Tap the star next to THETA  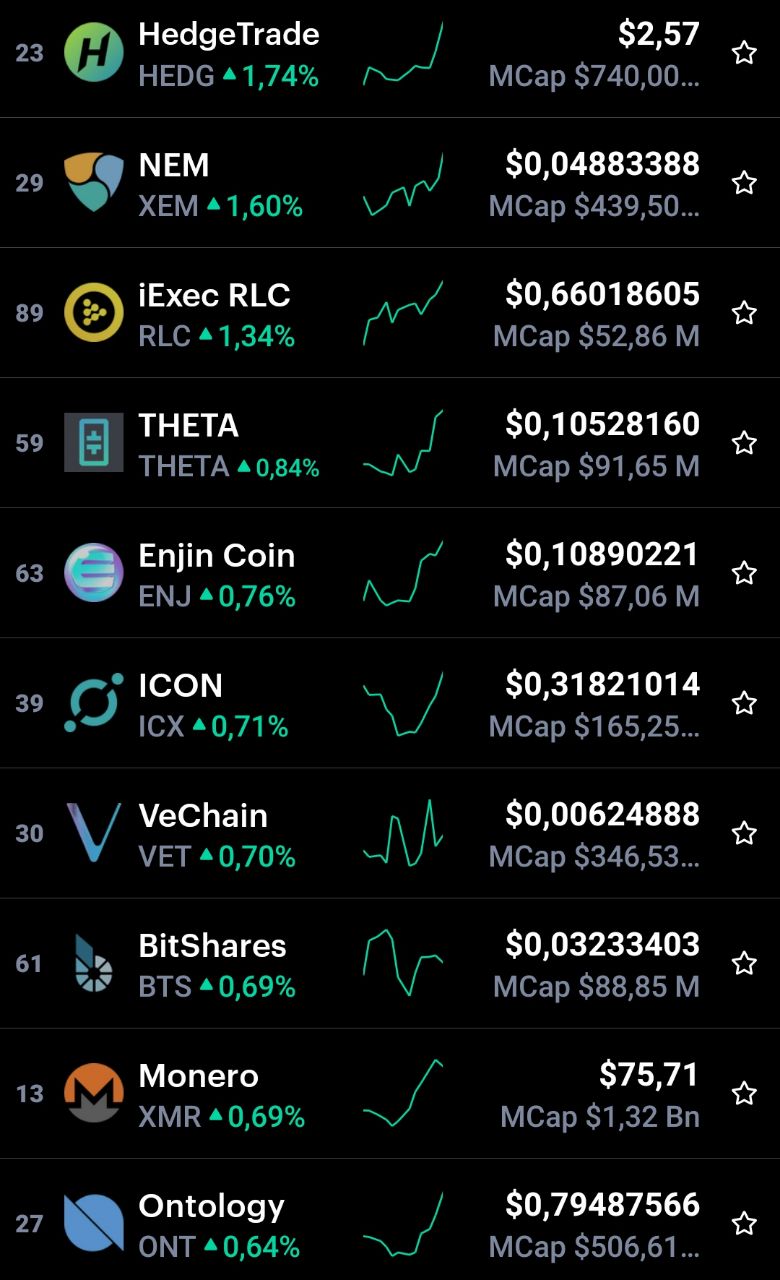pyautogui.click(x=744, y=443)
